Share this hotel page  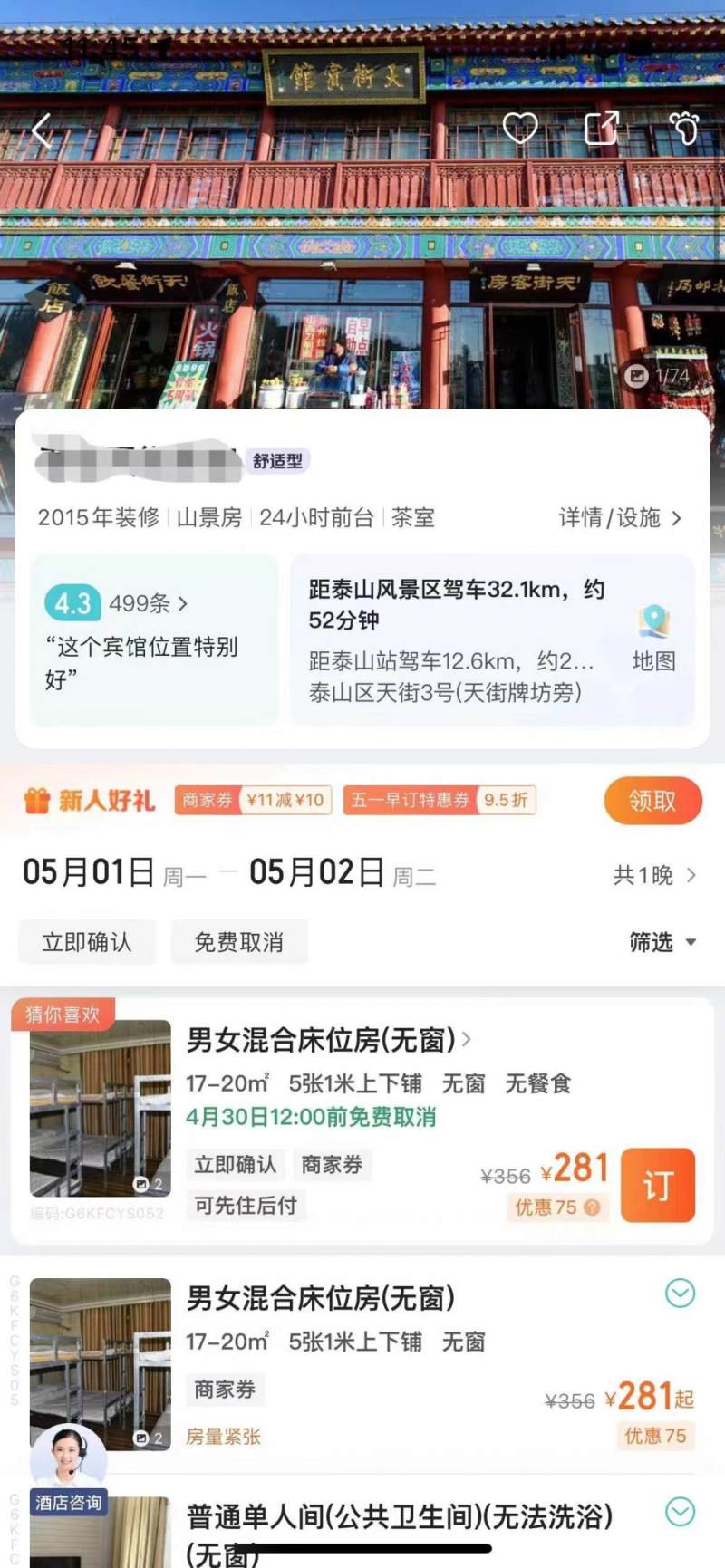coord(601,128)
